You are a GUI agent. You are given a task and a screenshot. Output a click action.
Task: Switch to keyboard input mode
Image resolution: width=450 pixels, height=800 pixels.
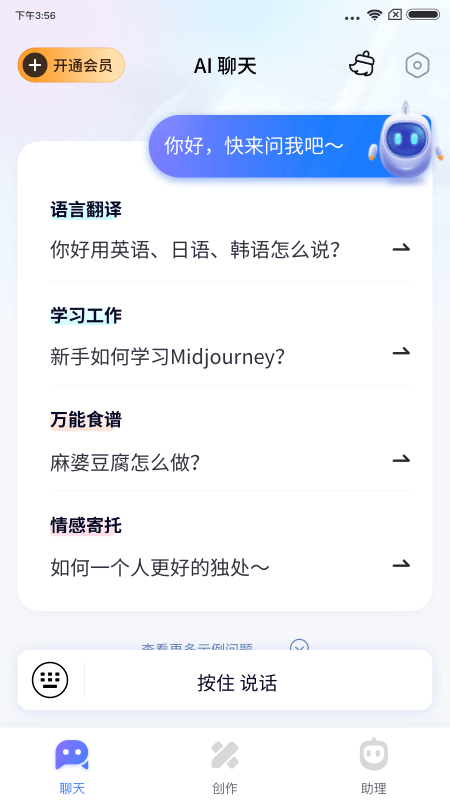click(50, 680)
